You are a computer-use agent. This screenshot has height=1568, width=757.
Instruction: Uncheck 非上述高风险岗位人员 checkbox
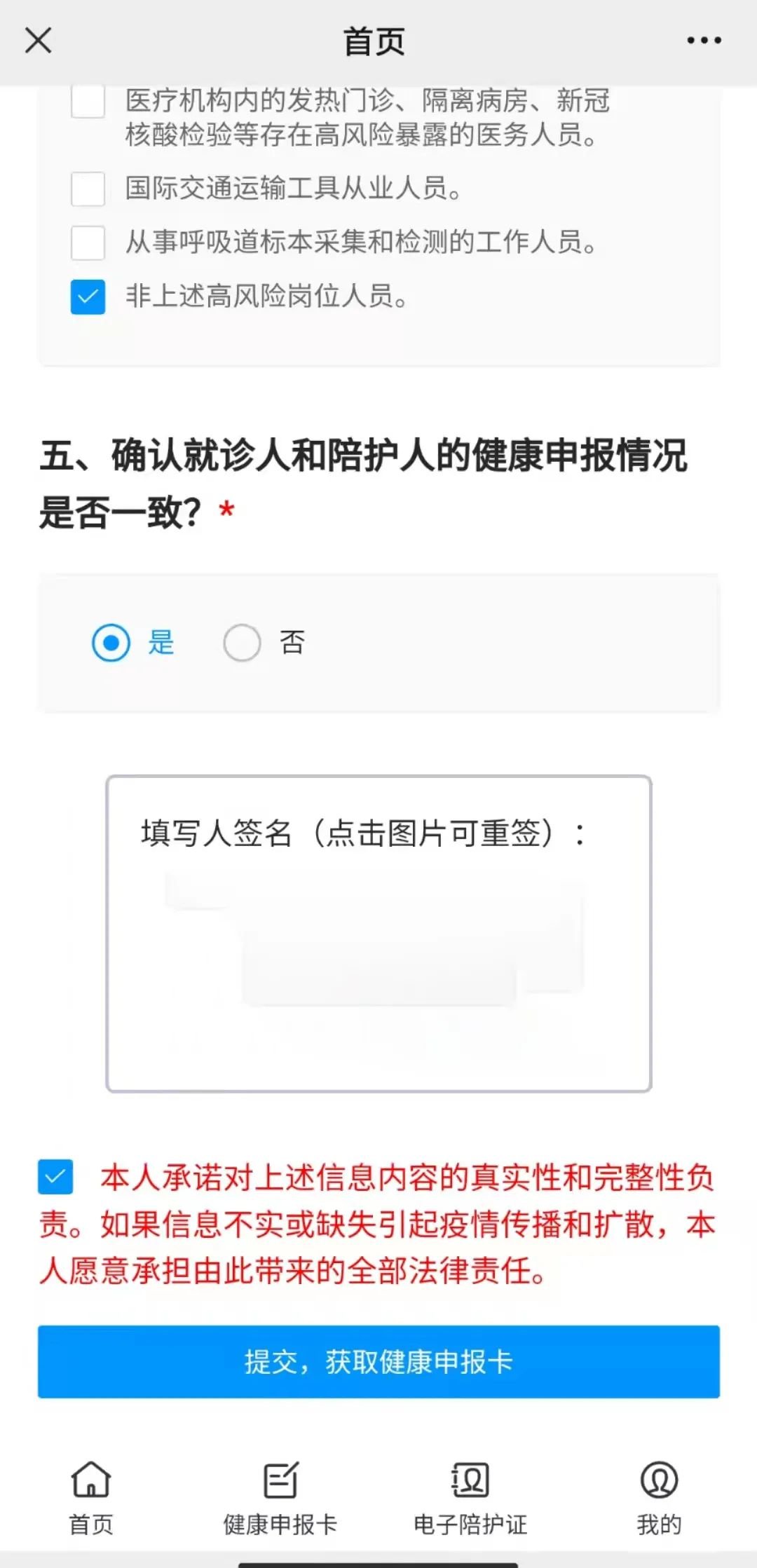click(88, 296)
